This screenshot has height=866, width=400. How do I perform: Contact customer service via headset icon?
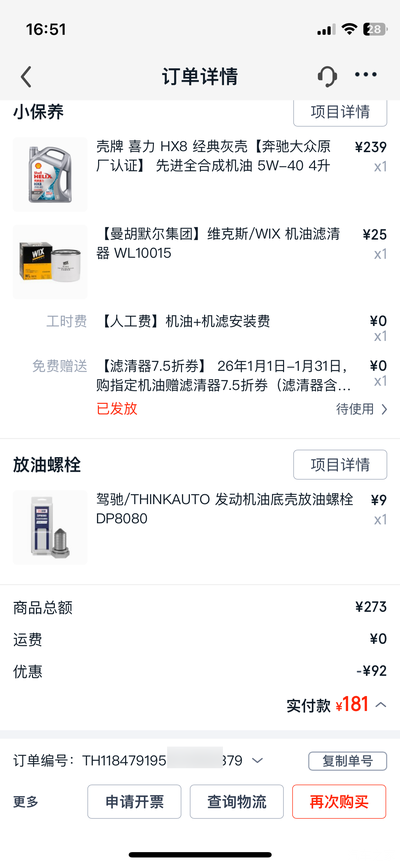point(327,76)
